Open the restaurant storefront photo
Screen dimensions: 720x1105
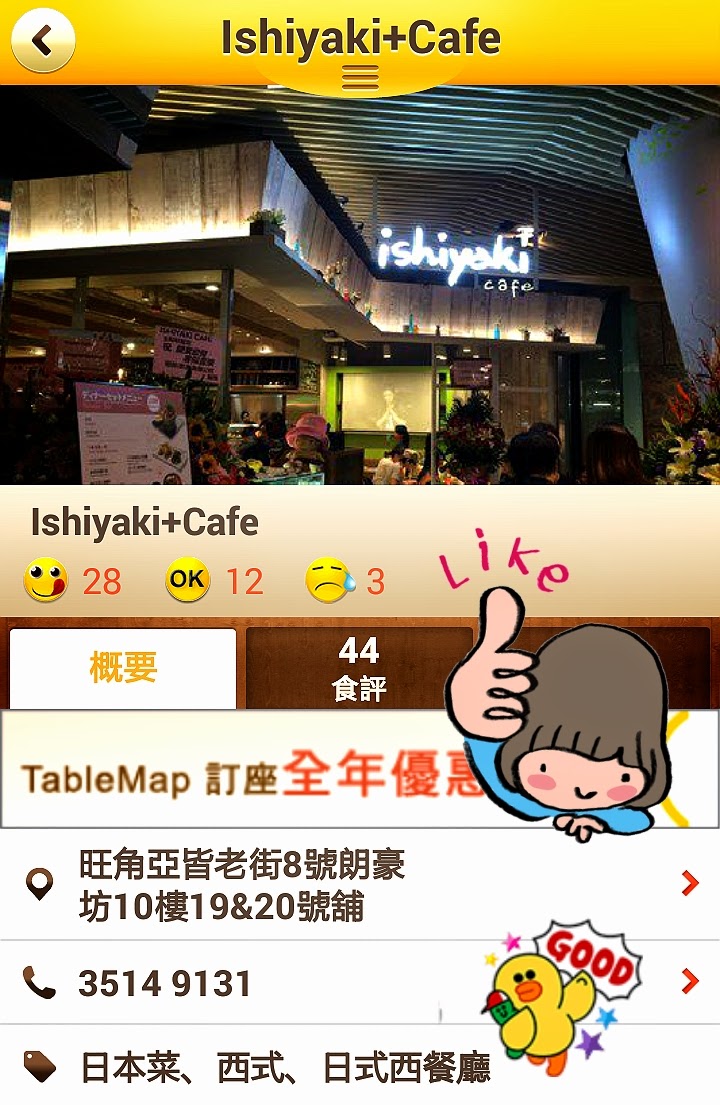click(360, 285)
